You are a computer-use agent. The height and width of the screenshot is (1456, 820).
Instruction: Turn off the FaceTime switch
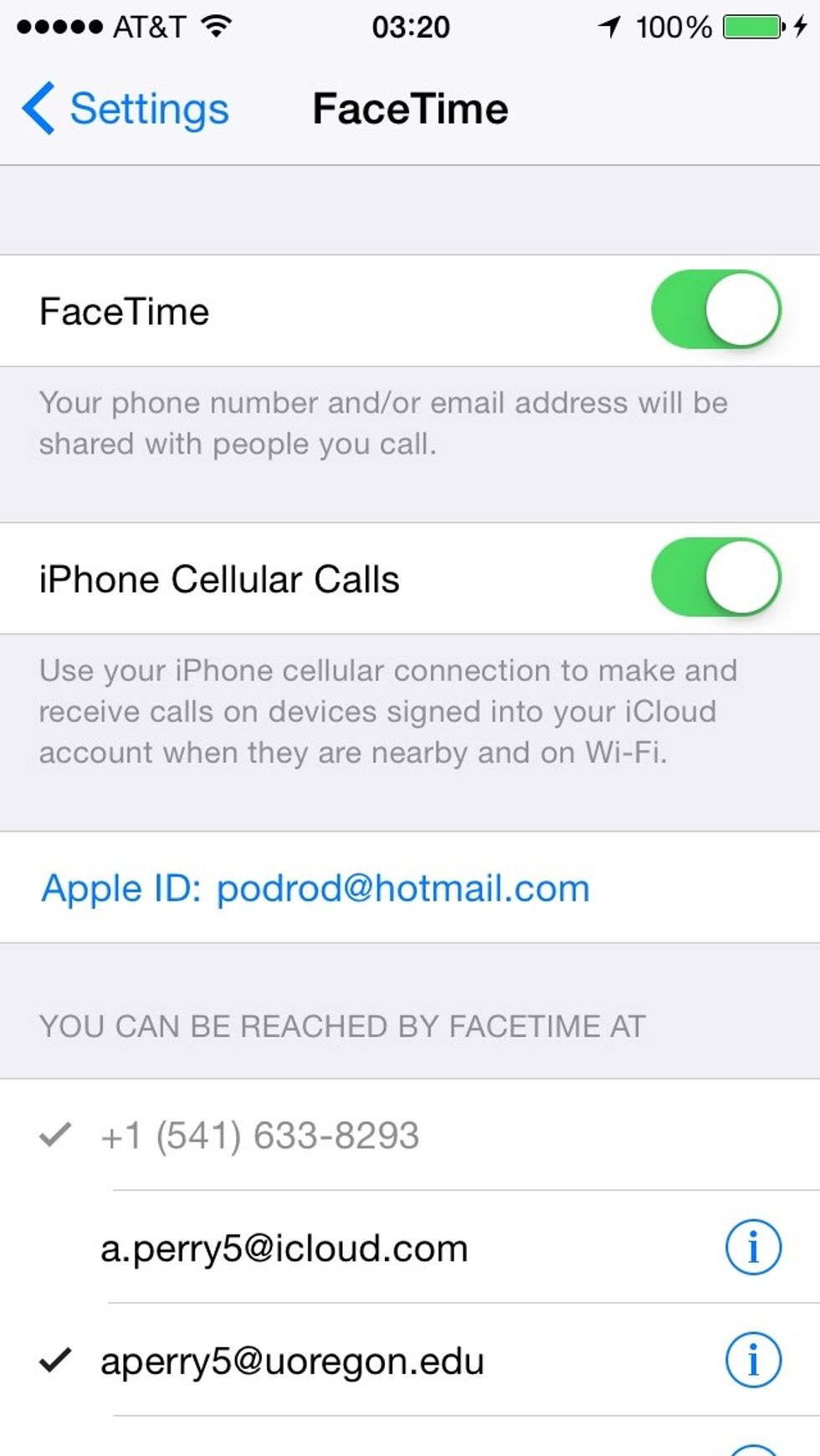(716, 310)
